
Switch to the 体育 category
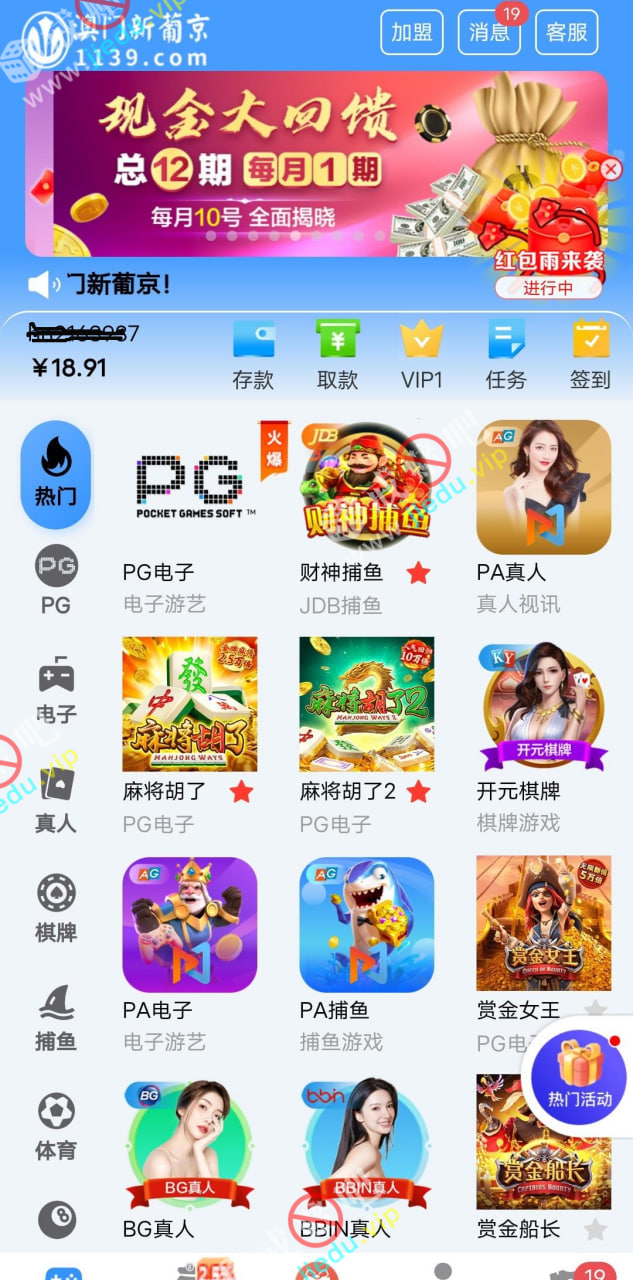(x=56, y=1126)
